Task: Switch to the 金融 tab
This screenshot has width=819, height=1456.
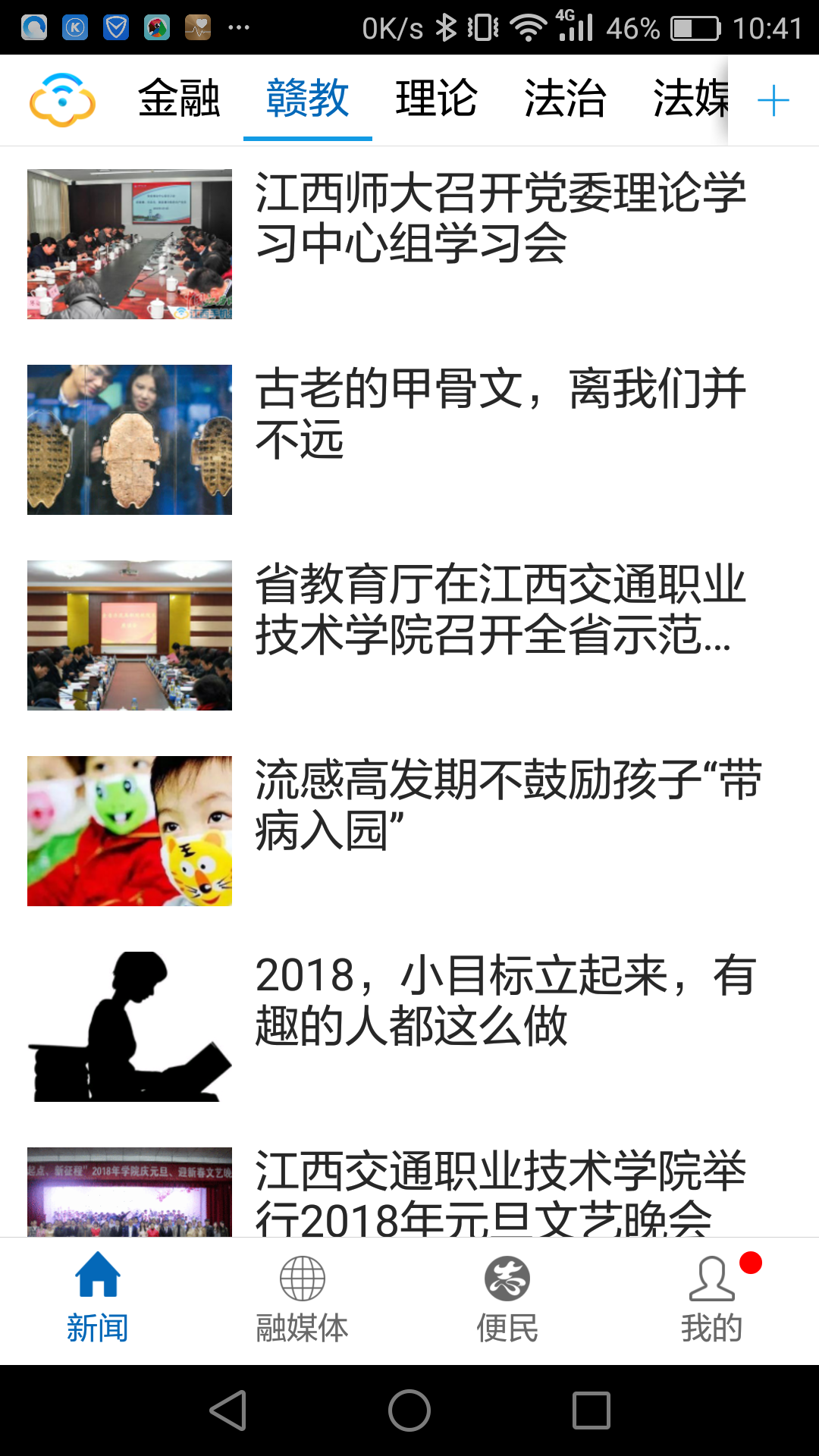Action: pos(179,99)
